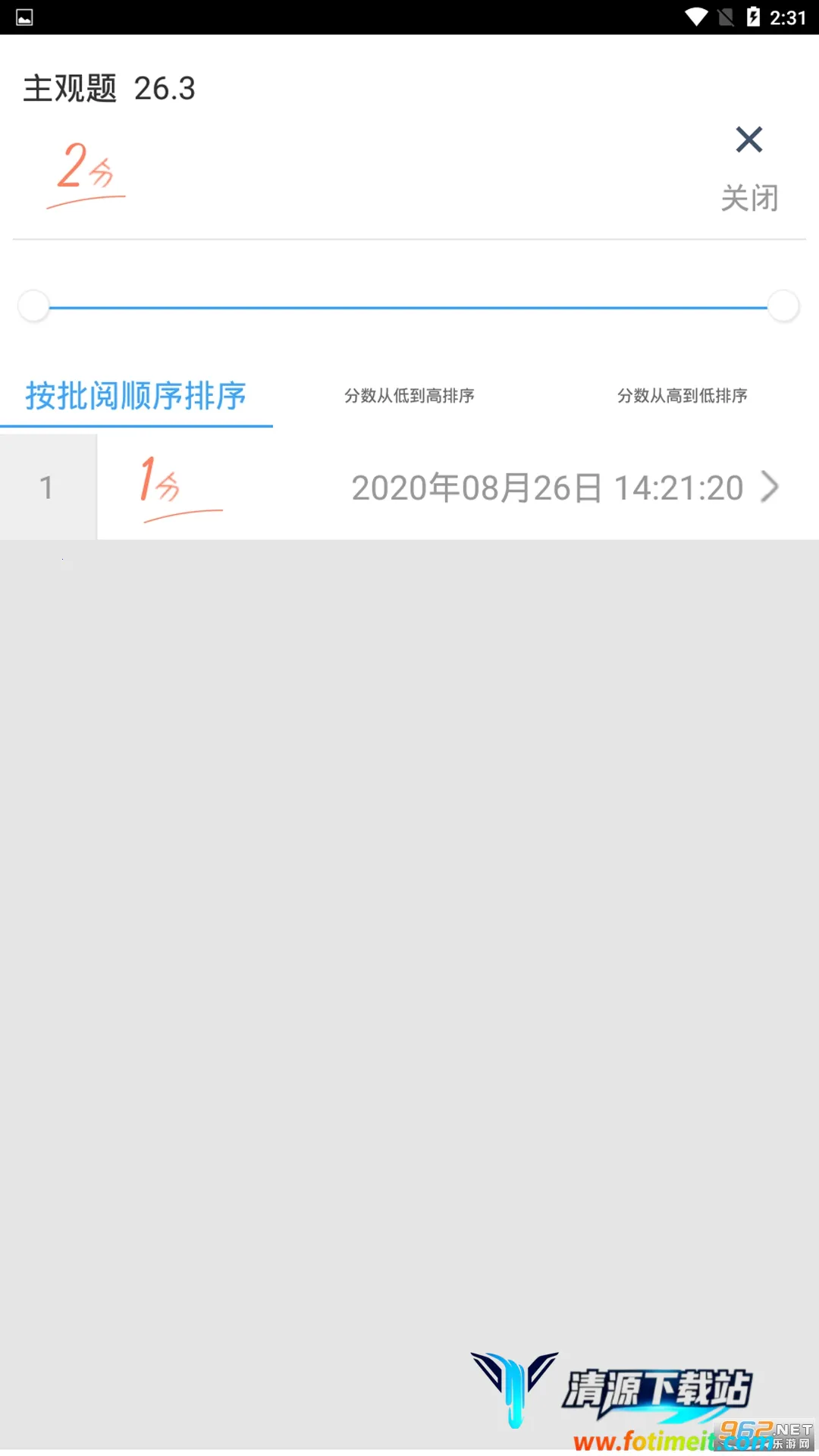
Task: Sort by 分数从高到低排序
Action: [682, 396]
